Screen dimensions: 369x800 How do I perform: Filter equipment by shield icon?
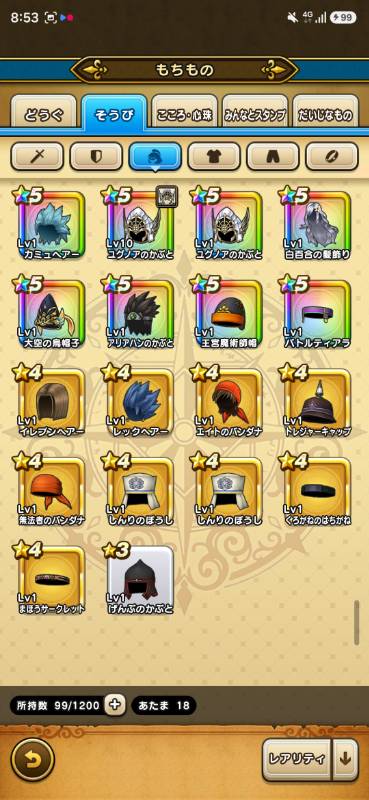pos(96,156)
